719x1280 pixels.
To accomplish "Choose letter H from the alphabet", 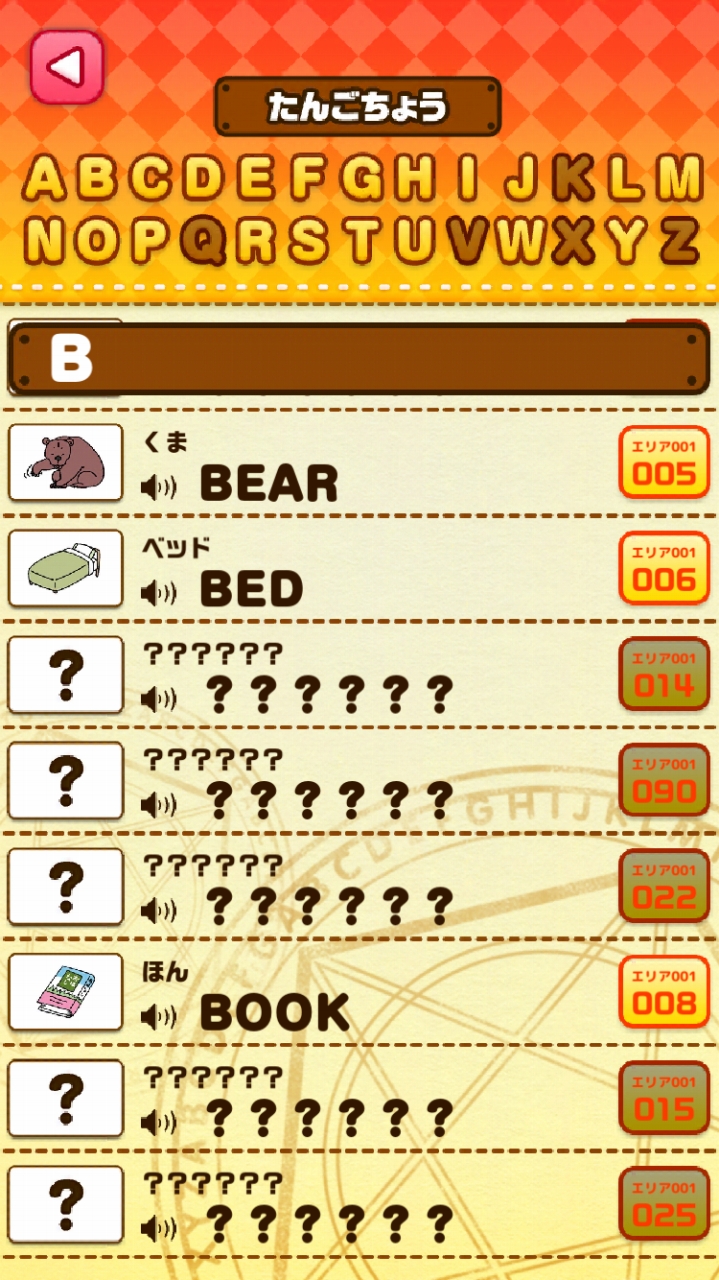I will [414, 180].
